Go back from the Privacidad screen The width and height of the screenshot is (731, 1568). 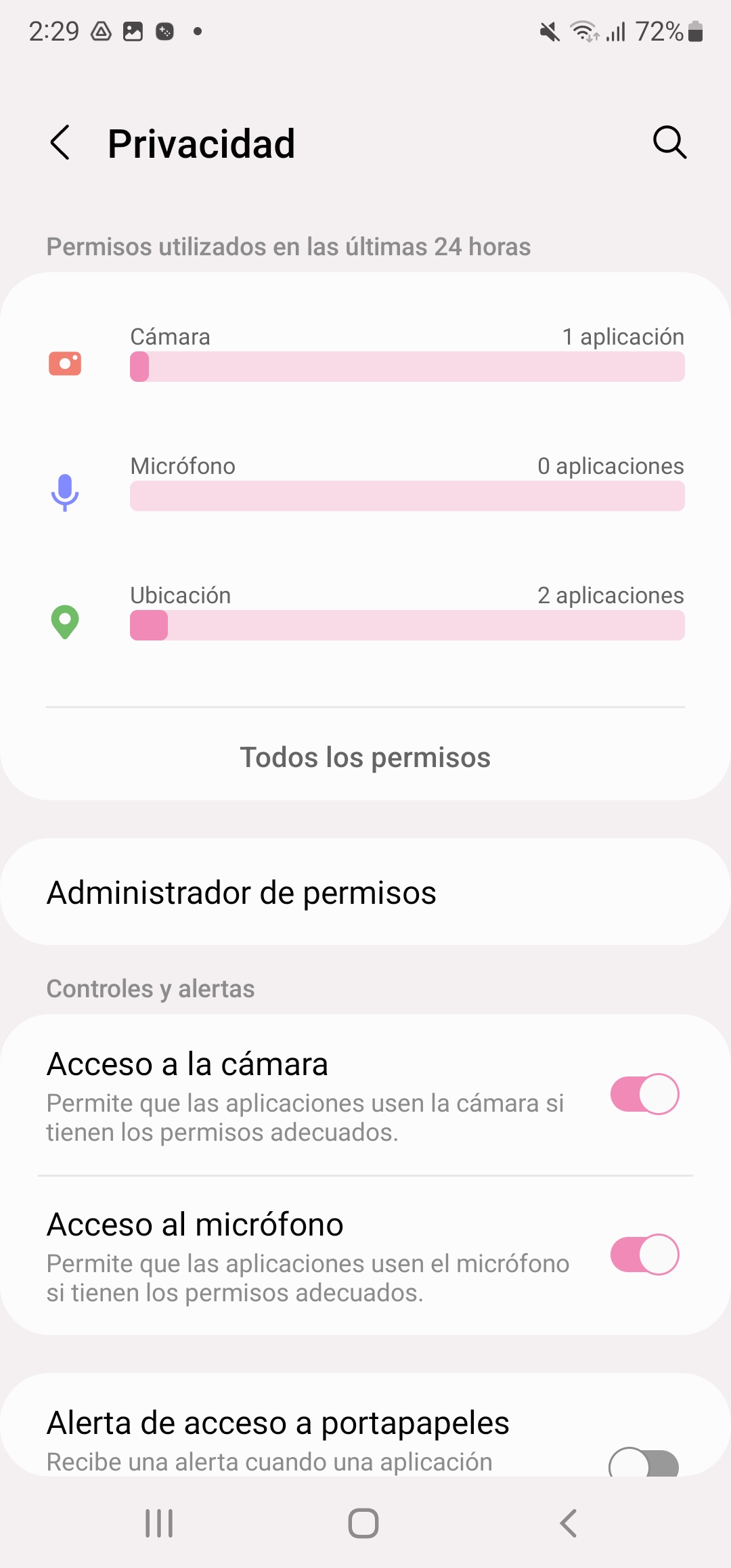pos(60,143)
